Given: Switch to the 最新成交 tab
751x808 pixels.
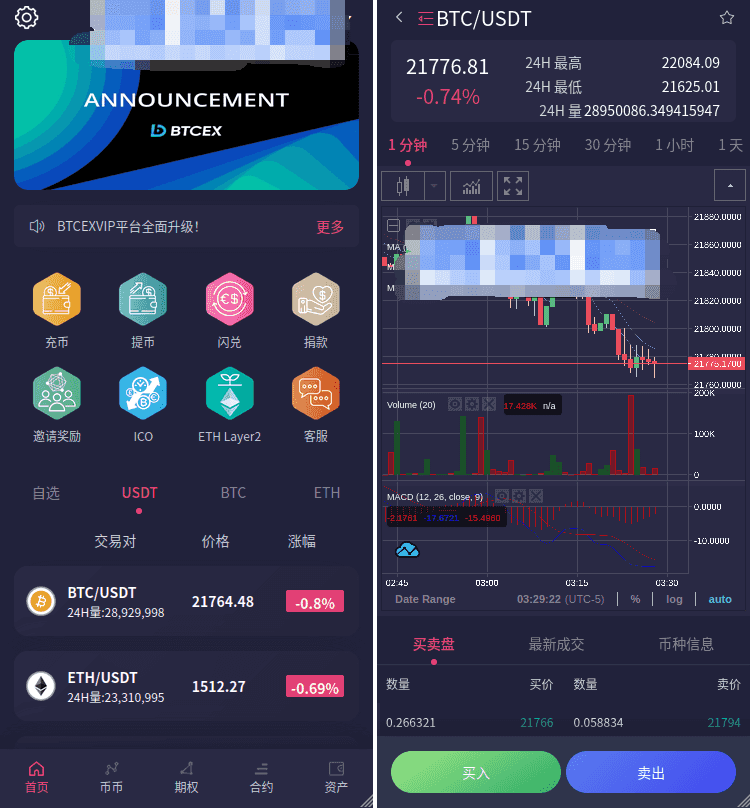Looking at the screenshot, I should 556,644.
